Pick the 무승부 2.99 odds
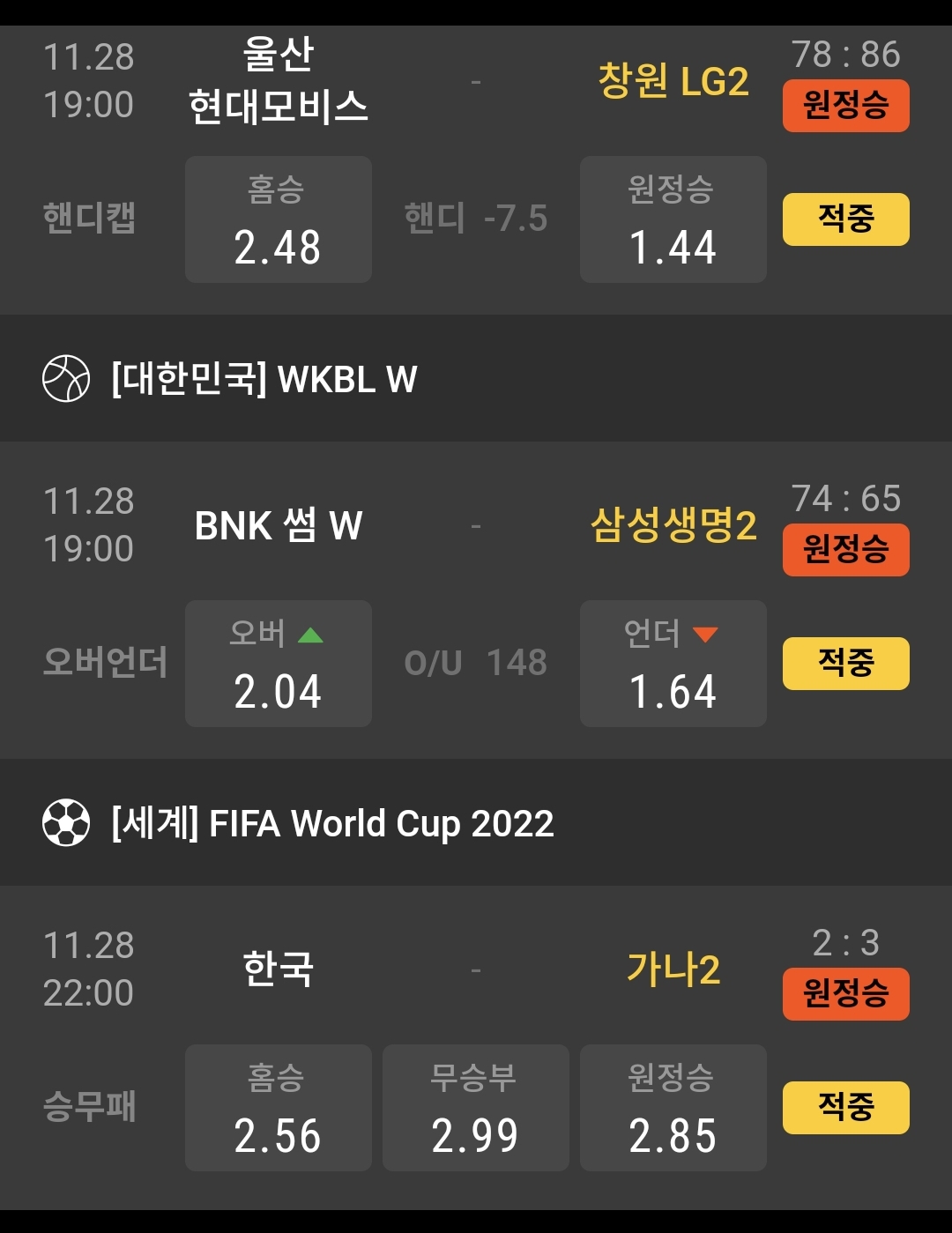Screen dimensions: 952x1233 tap(475, 1108)
